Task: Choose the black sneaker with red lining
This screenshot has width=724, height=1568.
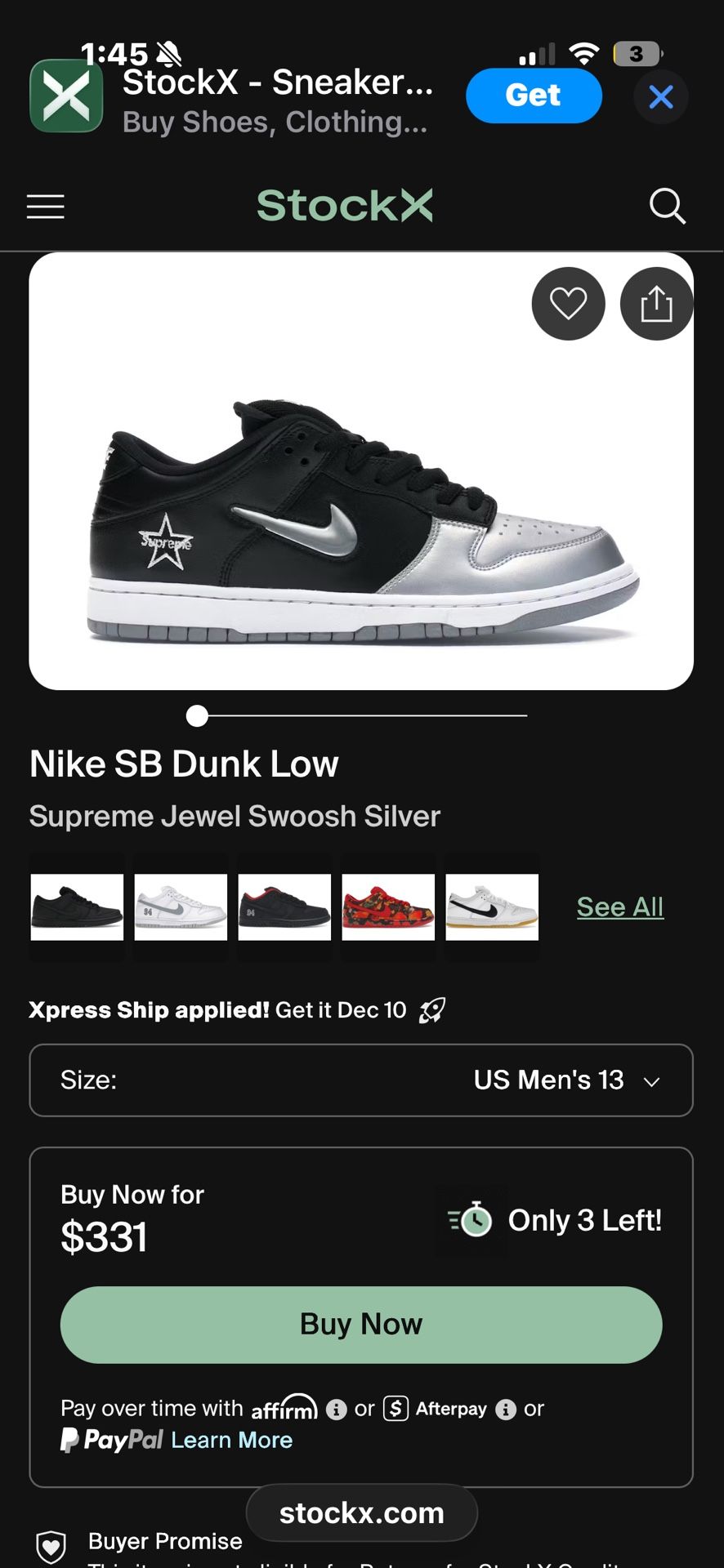Action: (284, 906)
